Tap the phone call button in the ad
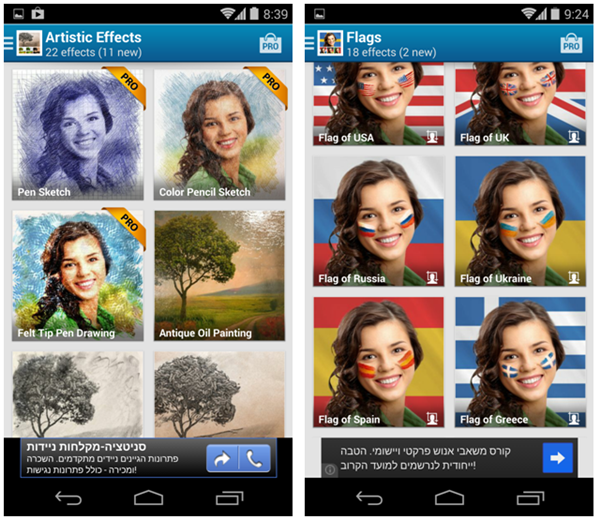This screenshot has width=600, height=519. (x=255, y=459)
